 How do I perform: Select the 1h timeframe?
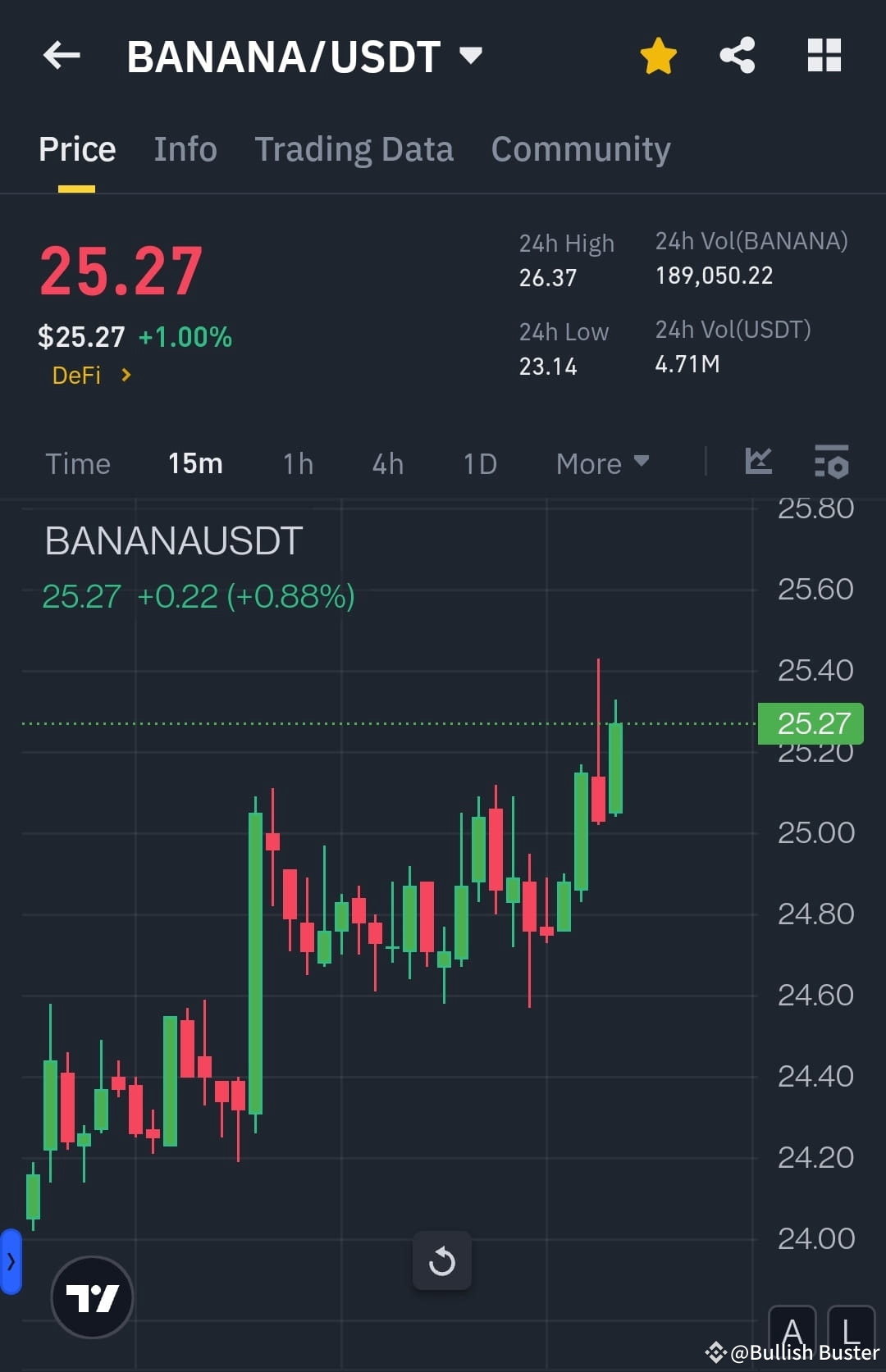(297, 463)
